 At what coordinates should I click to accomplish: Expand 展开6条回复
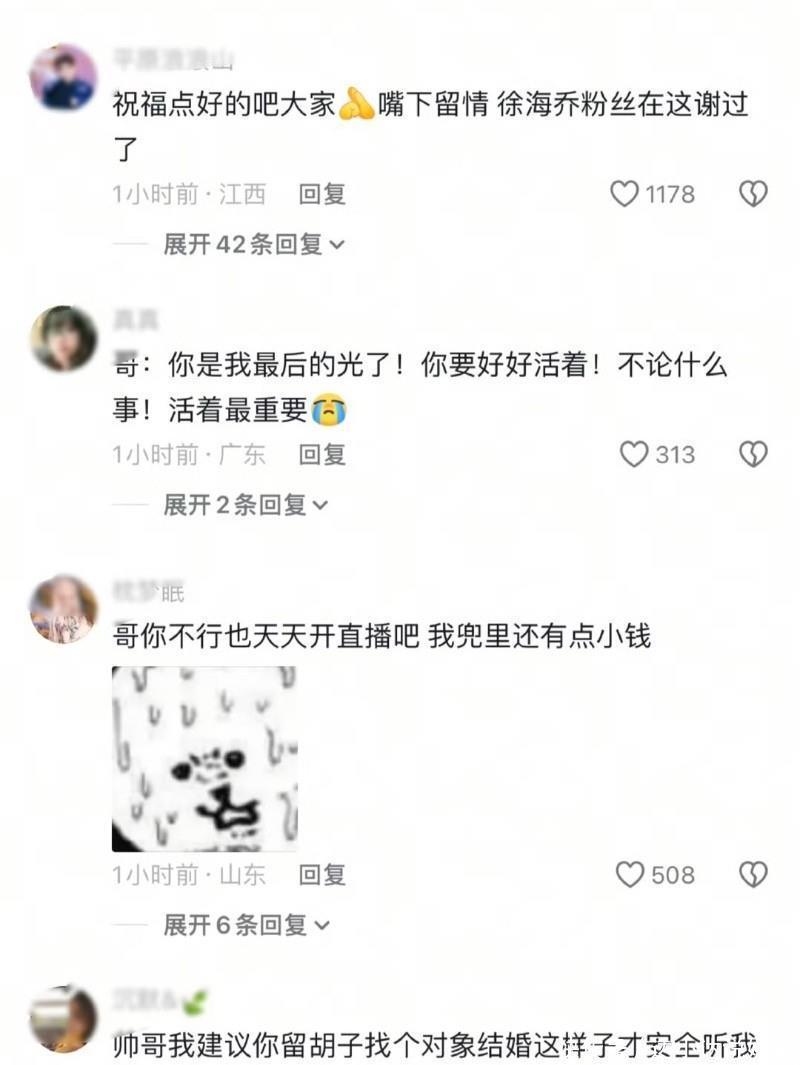coord(246,925)
